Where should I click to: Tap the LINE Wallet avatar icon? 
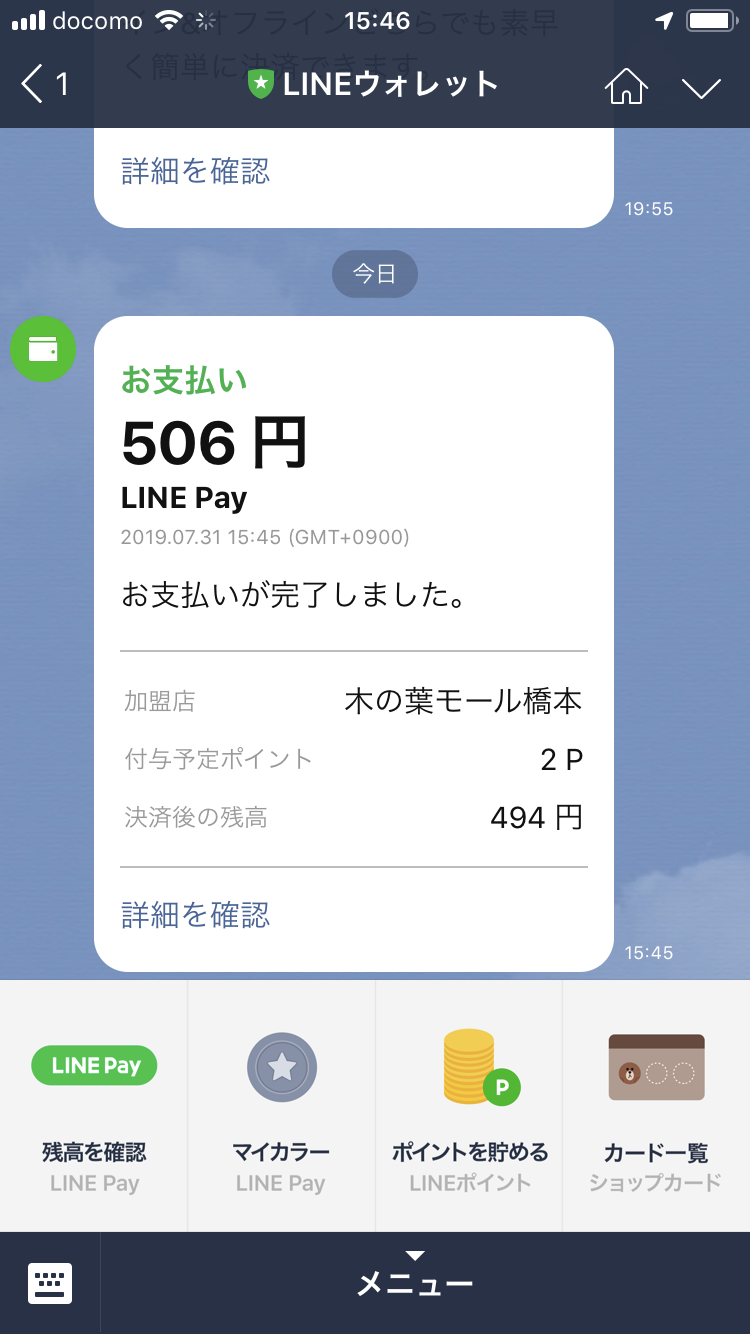pyautogui.click(x=43, y=349)
